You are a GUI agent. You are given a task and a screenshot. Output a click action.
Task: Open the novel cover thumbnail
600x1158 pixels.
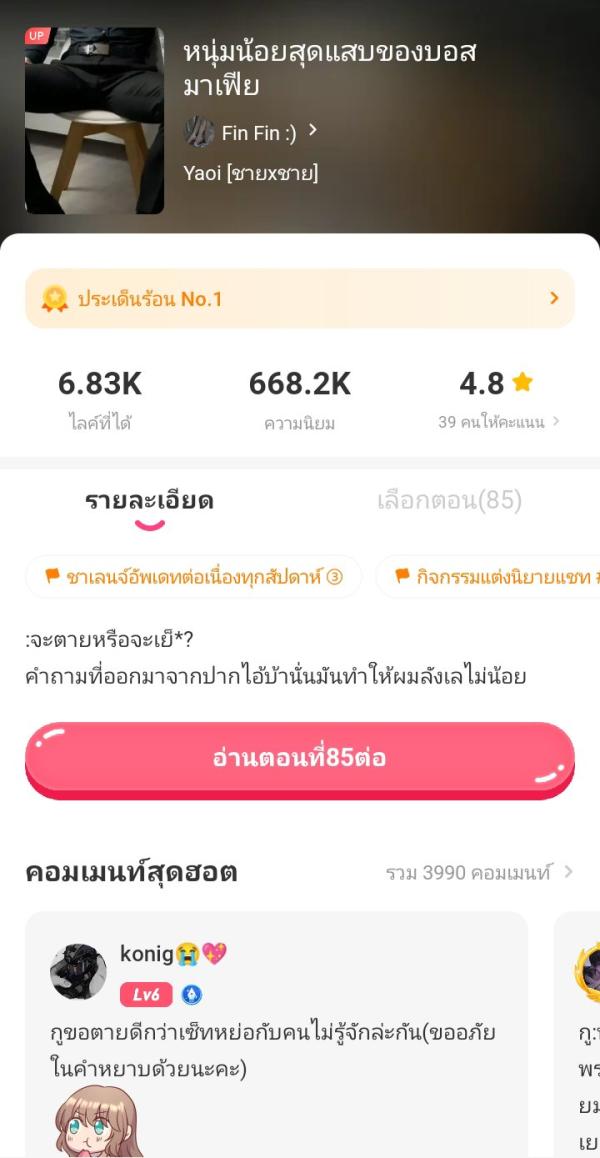point(94,120)
